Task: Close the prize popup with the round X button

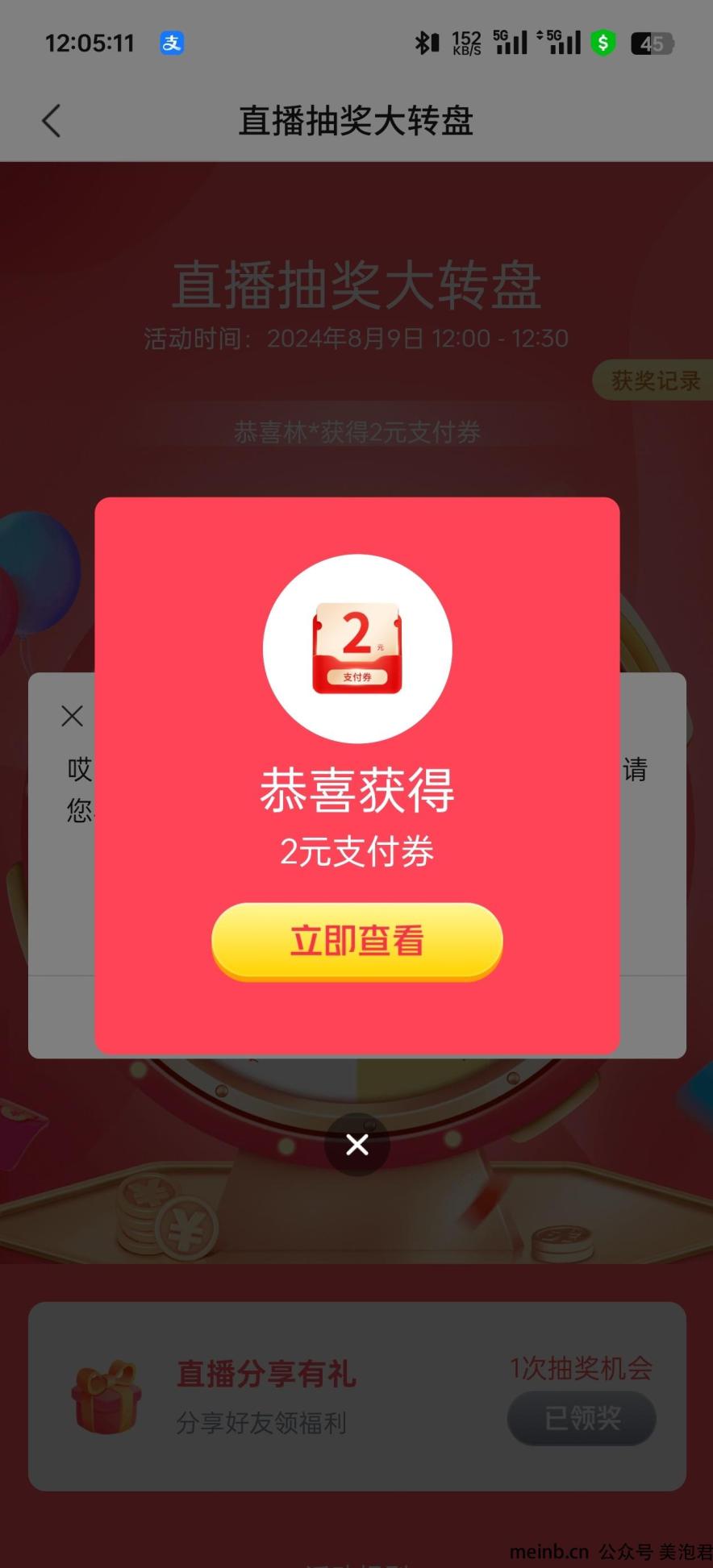Action: point(356,1144)
